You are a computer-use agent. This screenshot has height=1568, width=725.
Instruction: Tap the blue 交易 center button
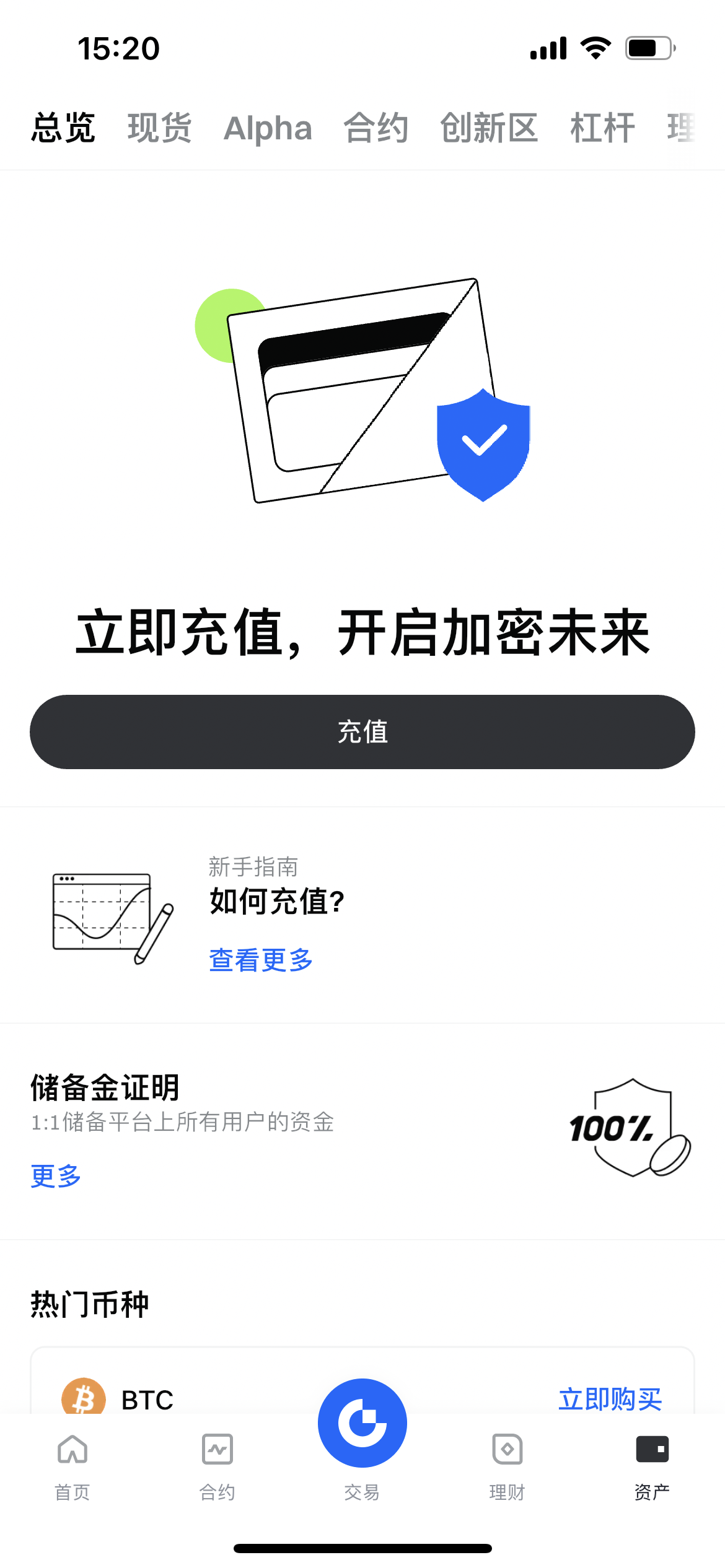pos(362,1424)
